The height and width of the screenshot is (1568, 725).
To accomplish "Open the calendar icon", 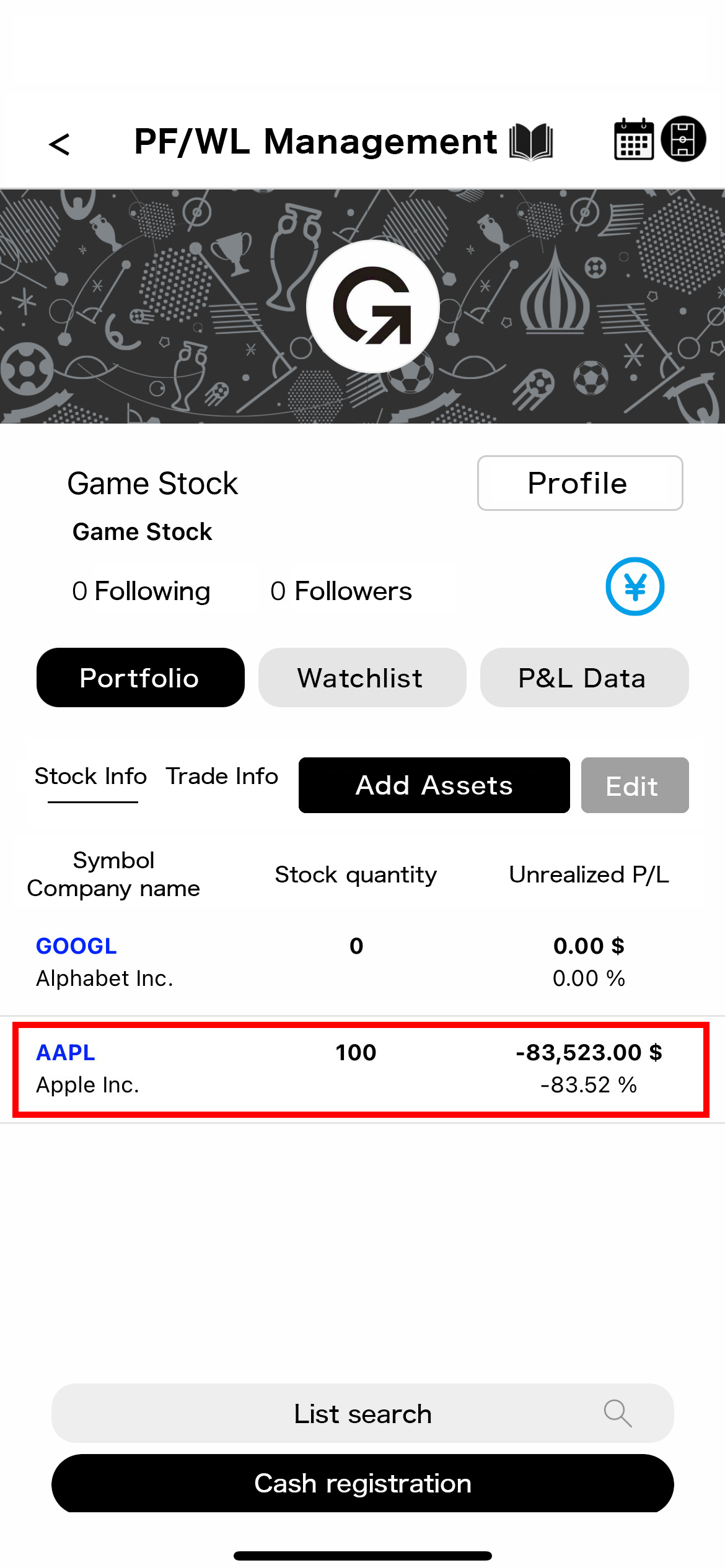I will tap(634, 139).
